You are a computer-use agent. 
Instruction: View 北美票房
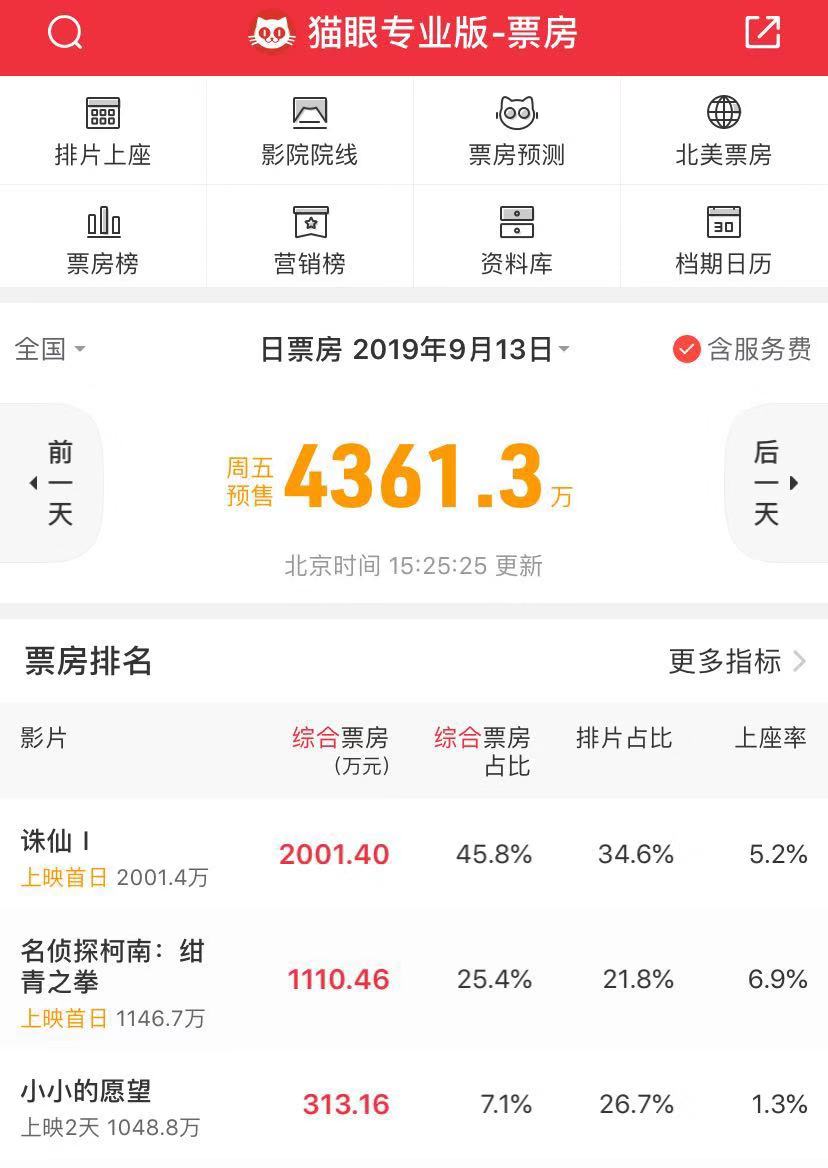tap(724, 132)
